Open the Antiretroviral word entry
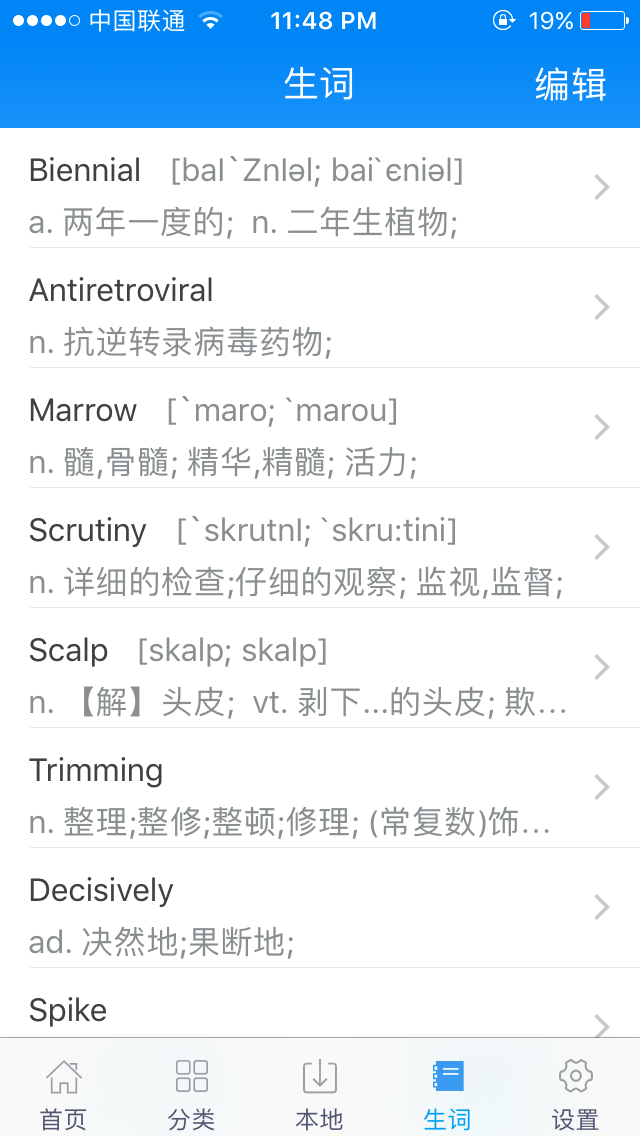 point(320,308)
